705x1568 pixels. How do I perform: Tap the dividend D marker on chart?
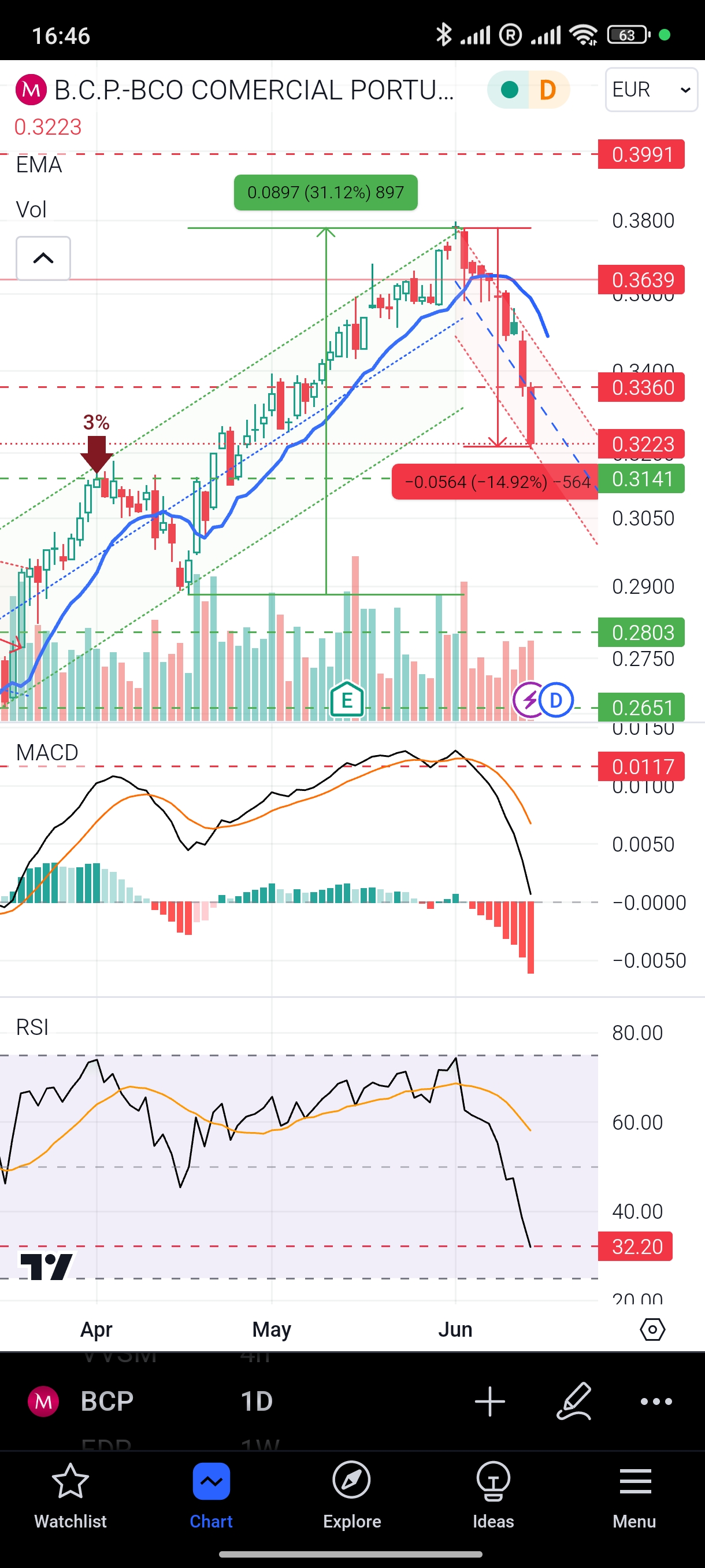(556, 701)
